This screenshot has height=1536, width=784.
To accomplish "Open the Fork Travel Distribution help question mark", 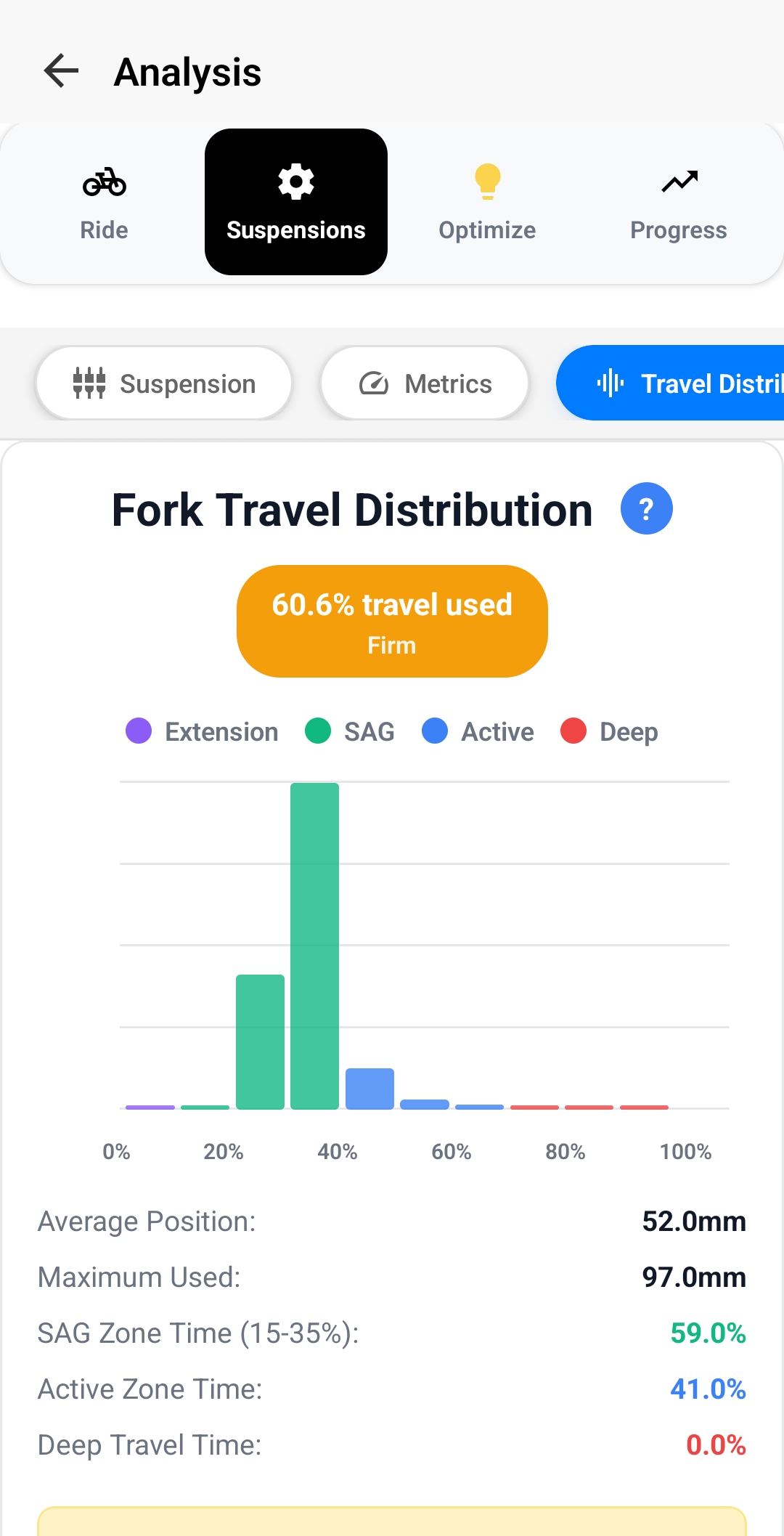I will [646, 508].
